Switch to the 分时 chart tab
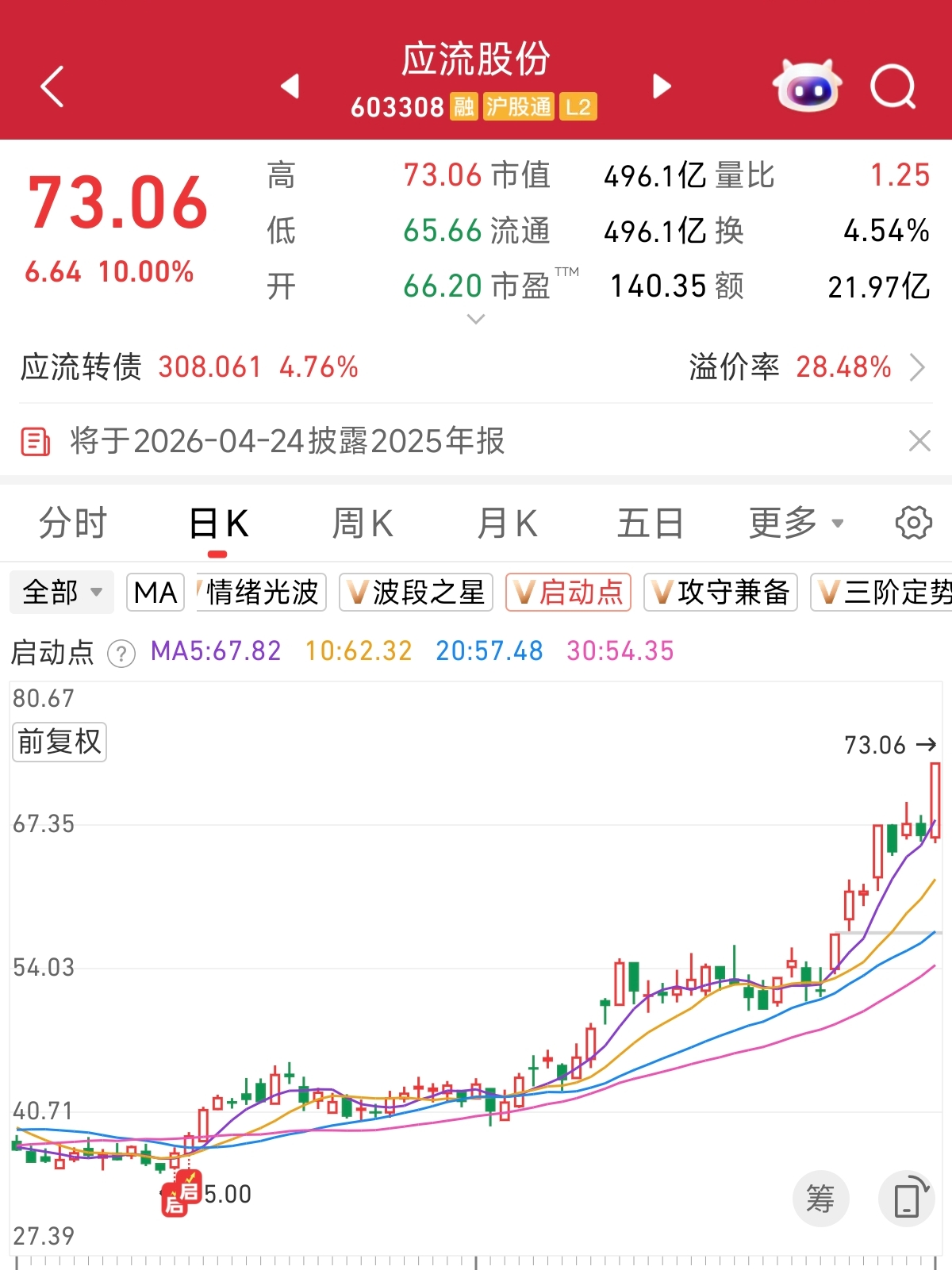The width and height of the screenshot is (952, 1274). tap(73, 524)
